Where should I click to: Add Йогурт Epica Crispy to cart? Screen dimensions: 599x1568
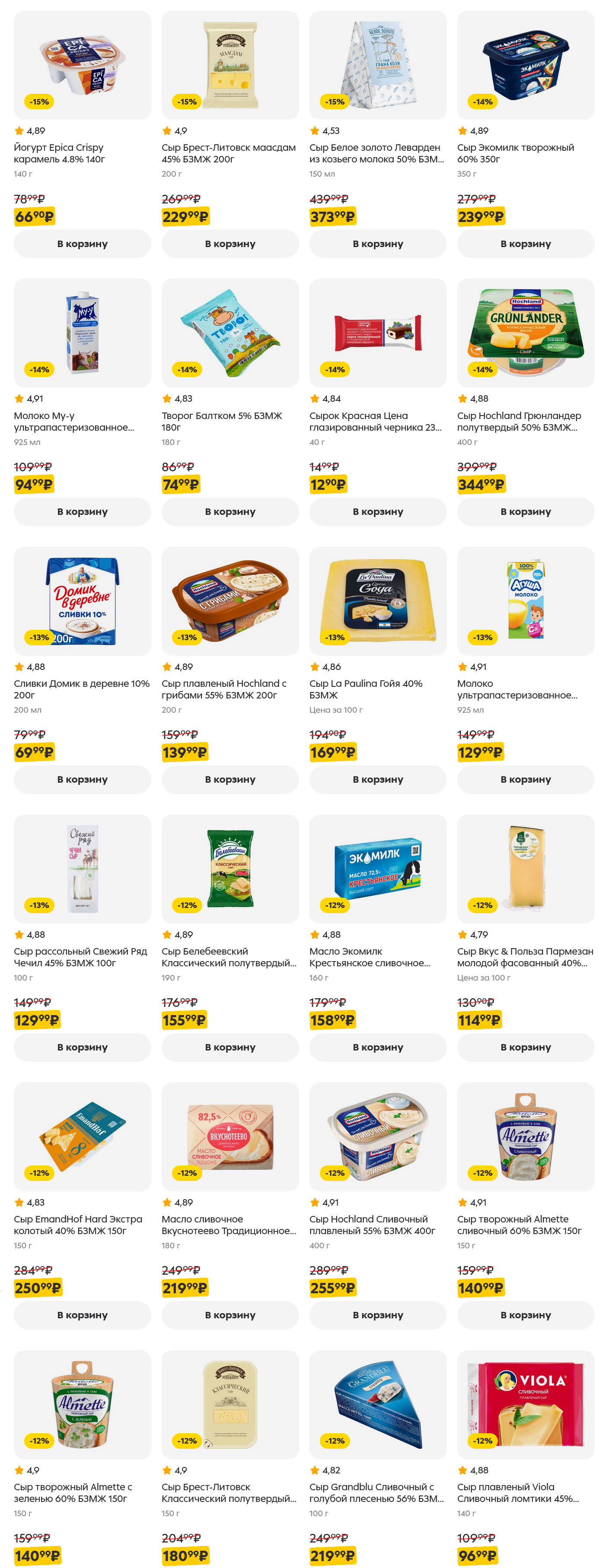[x=82, y=244]
